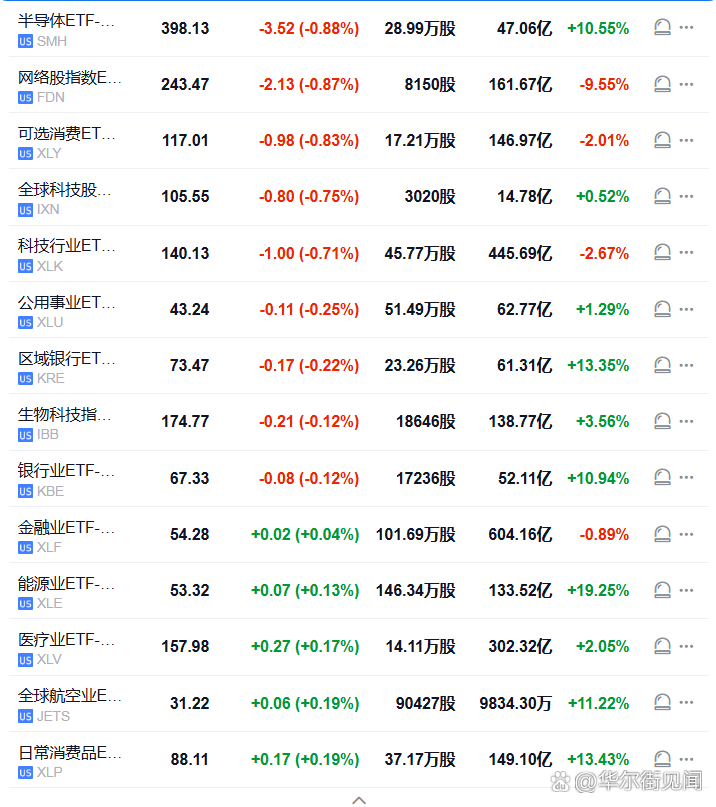Image resolution: width=716 pixels, height=807 pixels.
Task: Set a price alert for SMH
Action: pyautogui.click(x=662, y=28)
